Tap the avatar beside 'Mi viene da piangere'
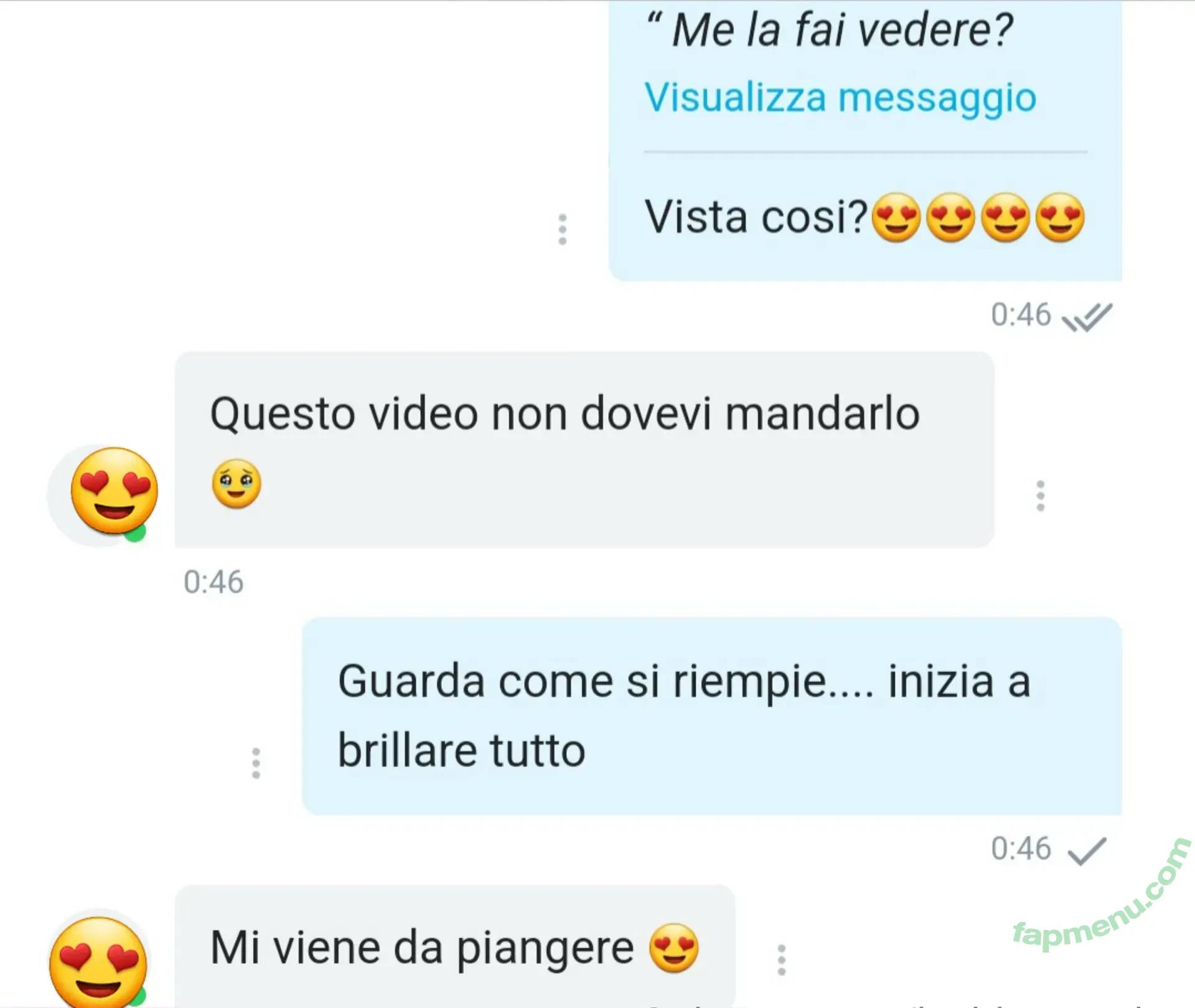 (99, 961)
